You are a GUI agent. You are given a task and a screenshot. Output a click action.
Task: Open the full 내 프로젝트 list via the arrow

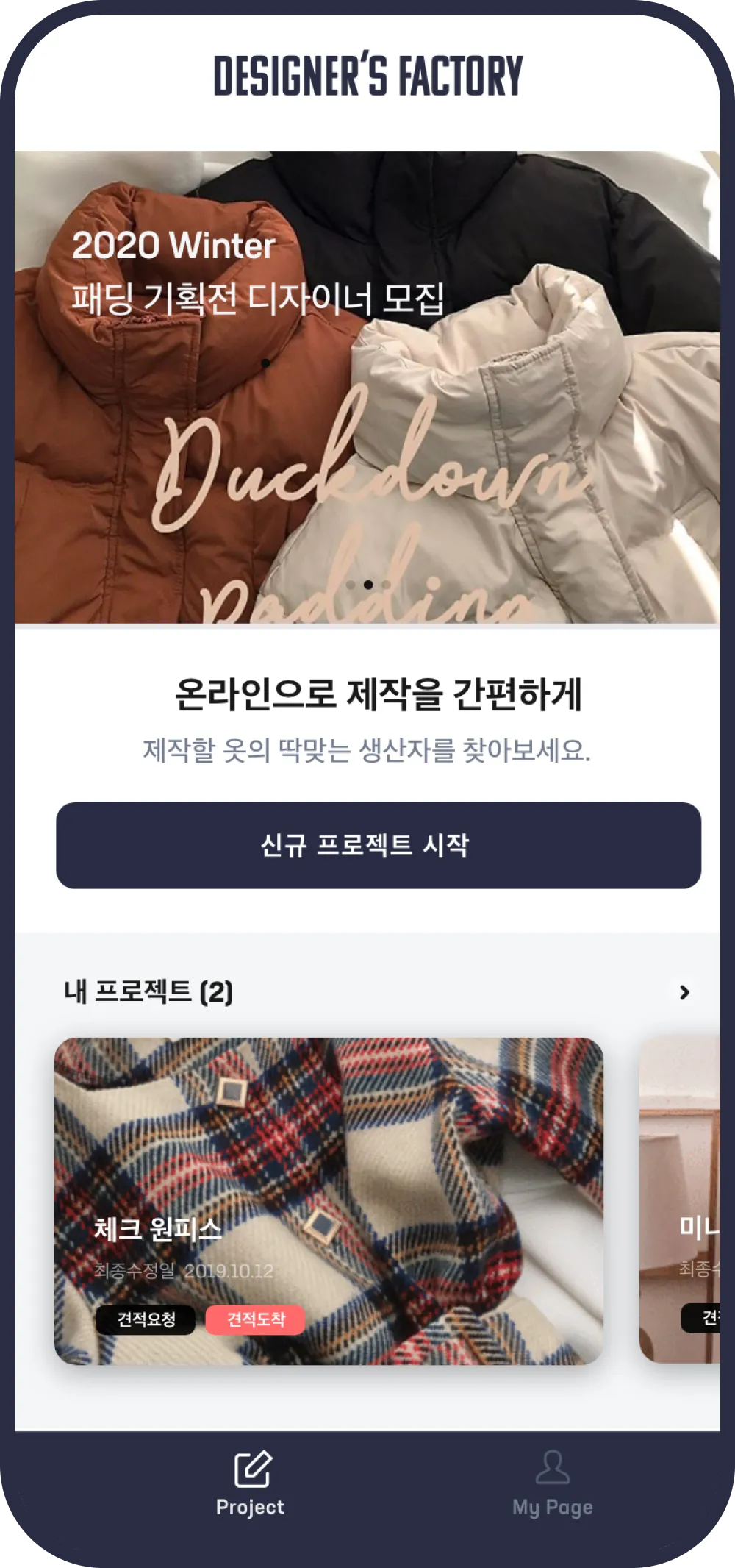click(x=684, y=992)
